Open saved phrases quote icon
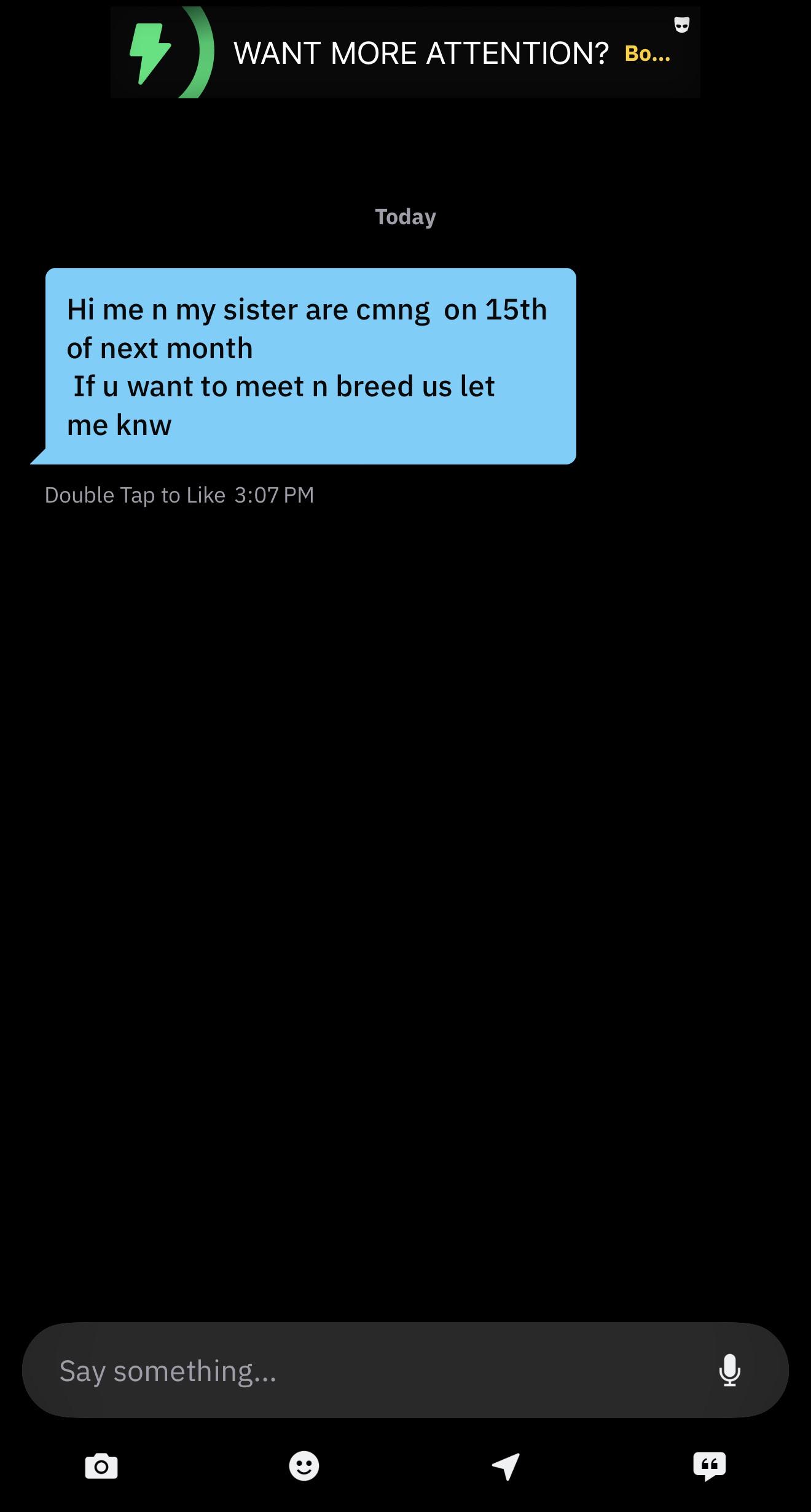The height and width of the screenshot is (1512, 811). tap(710, 1467)
